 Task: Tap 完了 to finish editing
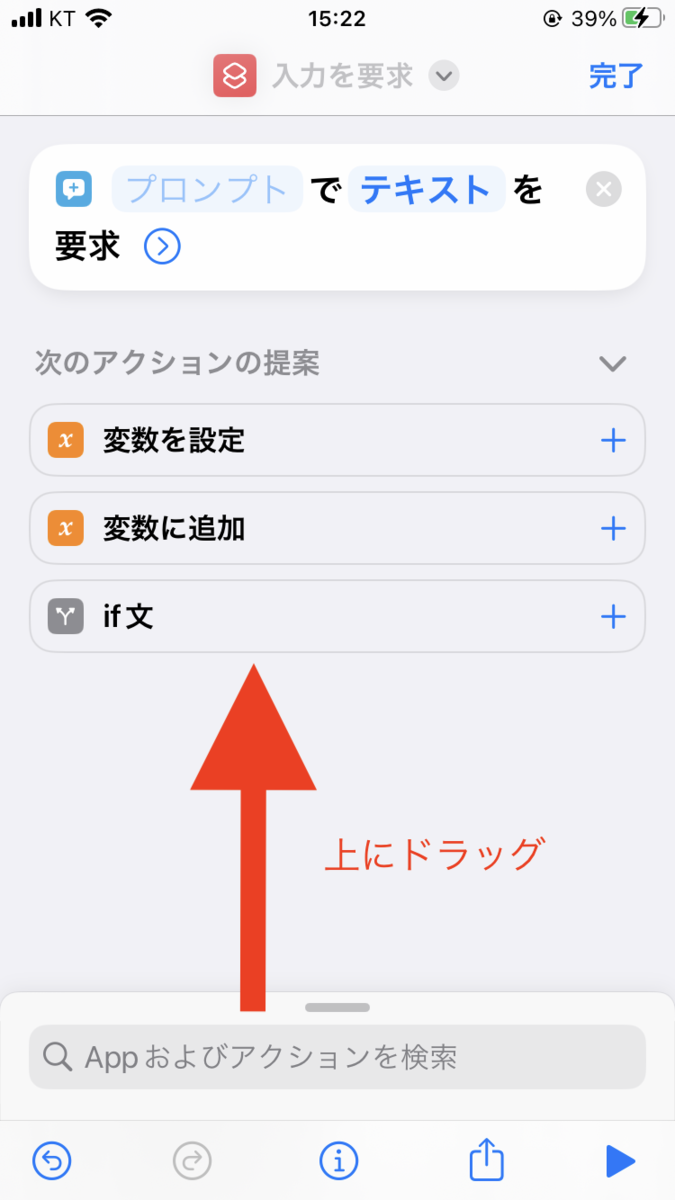(x=615, y=76)
